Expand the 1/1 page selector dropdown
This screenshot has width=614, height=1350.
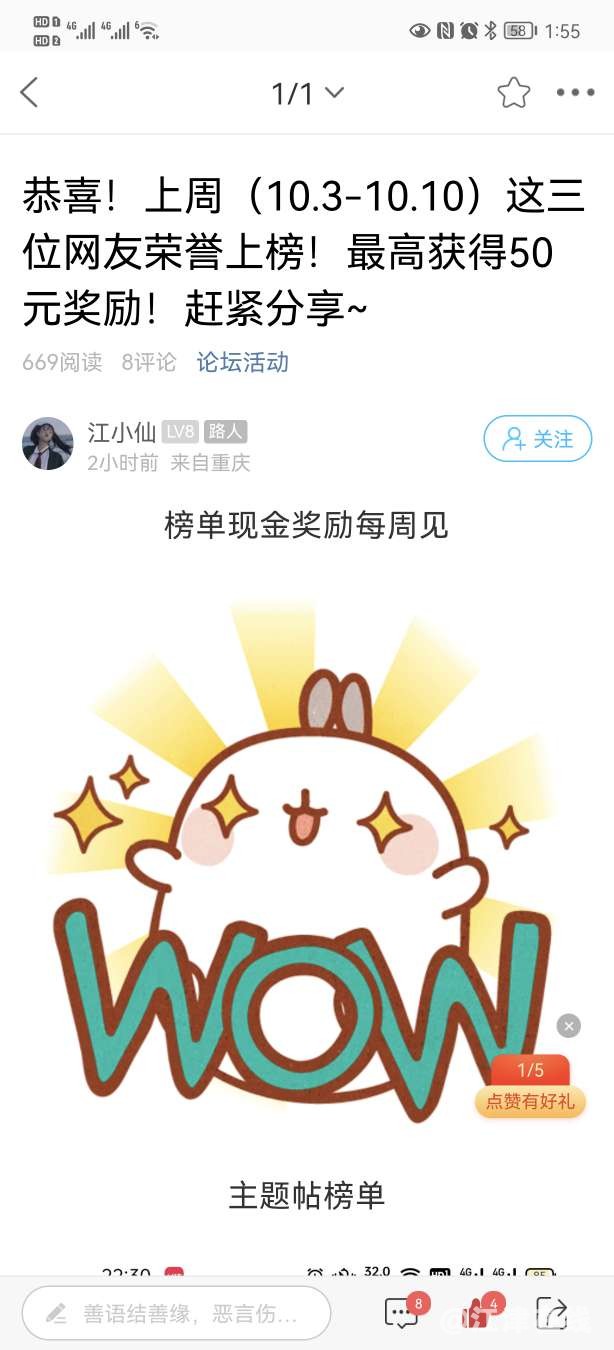click(x=307, y=94)
